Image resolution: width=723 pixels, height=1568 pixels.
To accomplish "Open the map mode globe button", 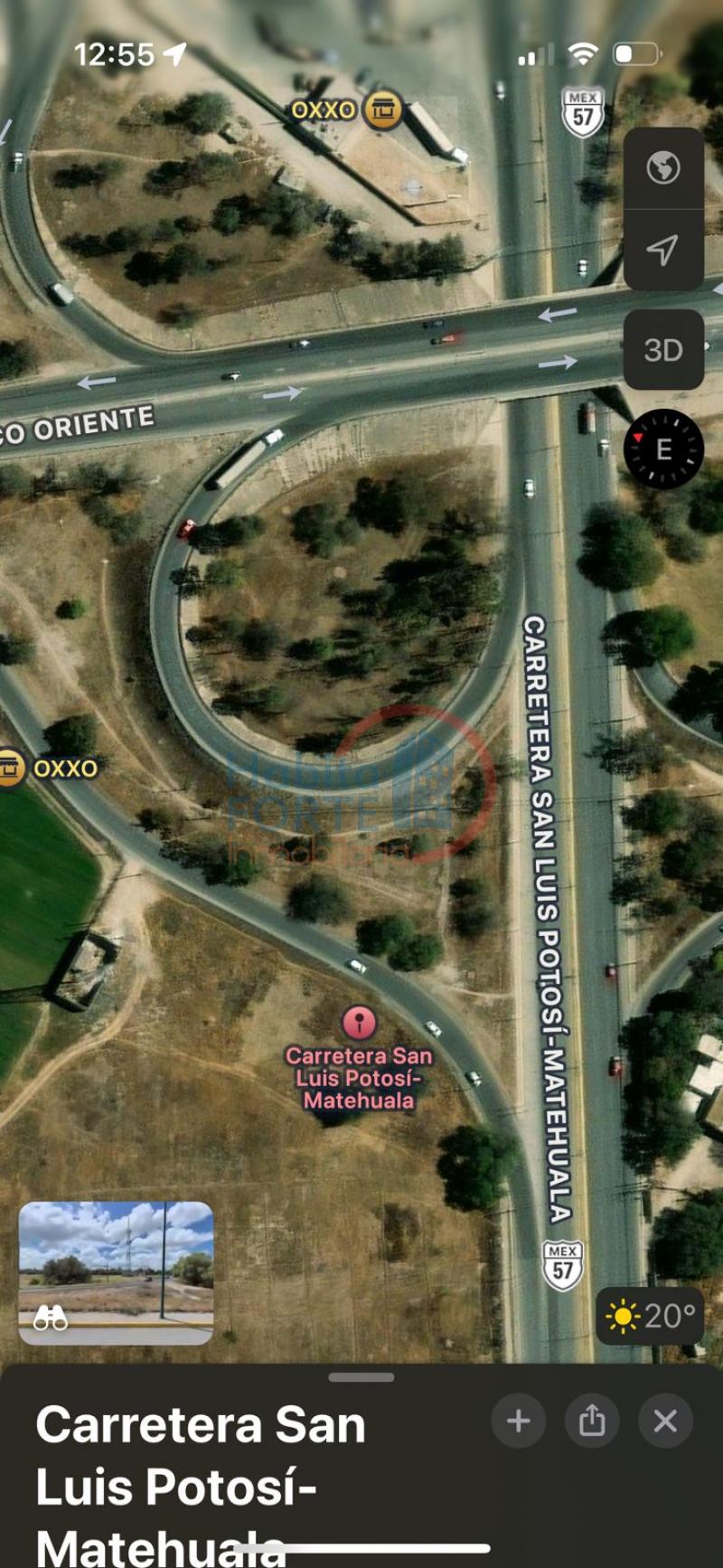I will pos(662,168).
